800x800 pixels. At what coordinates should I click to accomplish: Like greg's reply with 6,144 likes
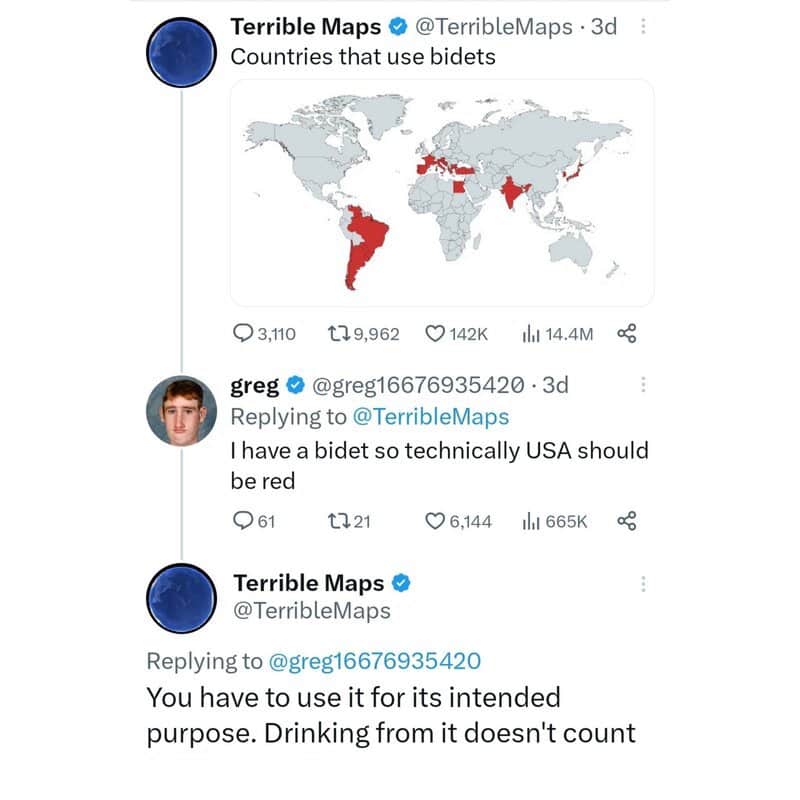(436, 520)
